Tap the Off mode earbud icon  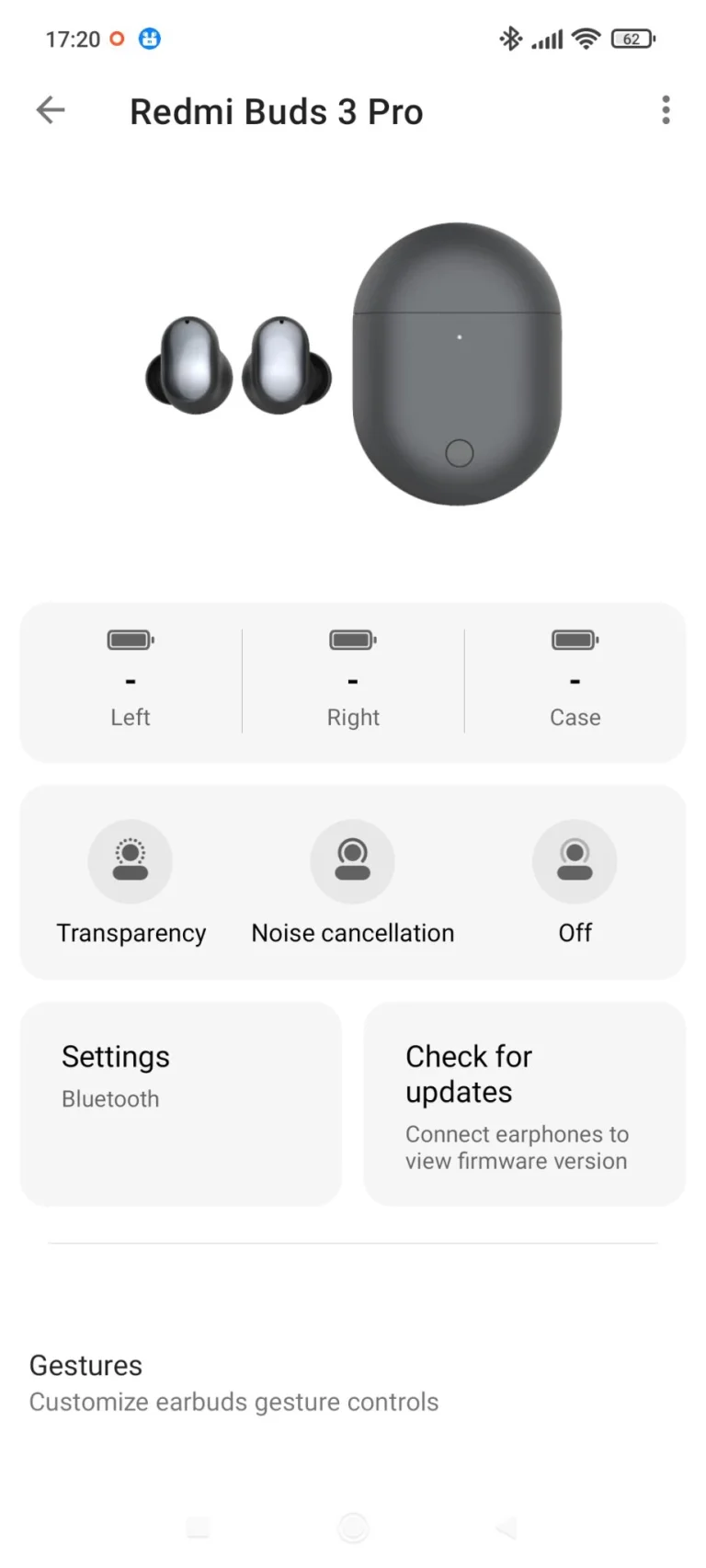tap(575, 861)
